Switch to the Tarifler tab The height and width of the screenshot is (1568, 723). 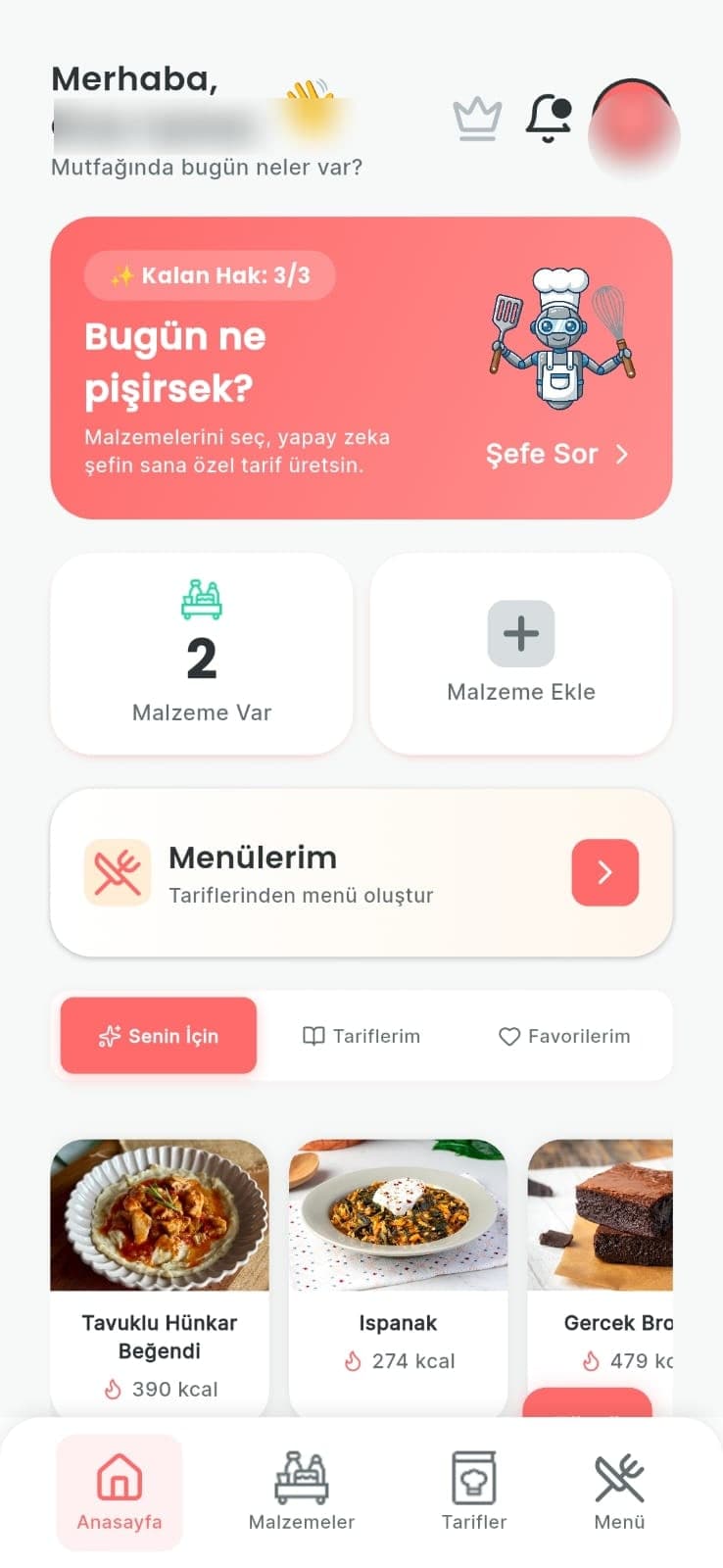click(474, 1492)
